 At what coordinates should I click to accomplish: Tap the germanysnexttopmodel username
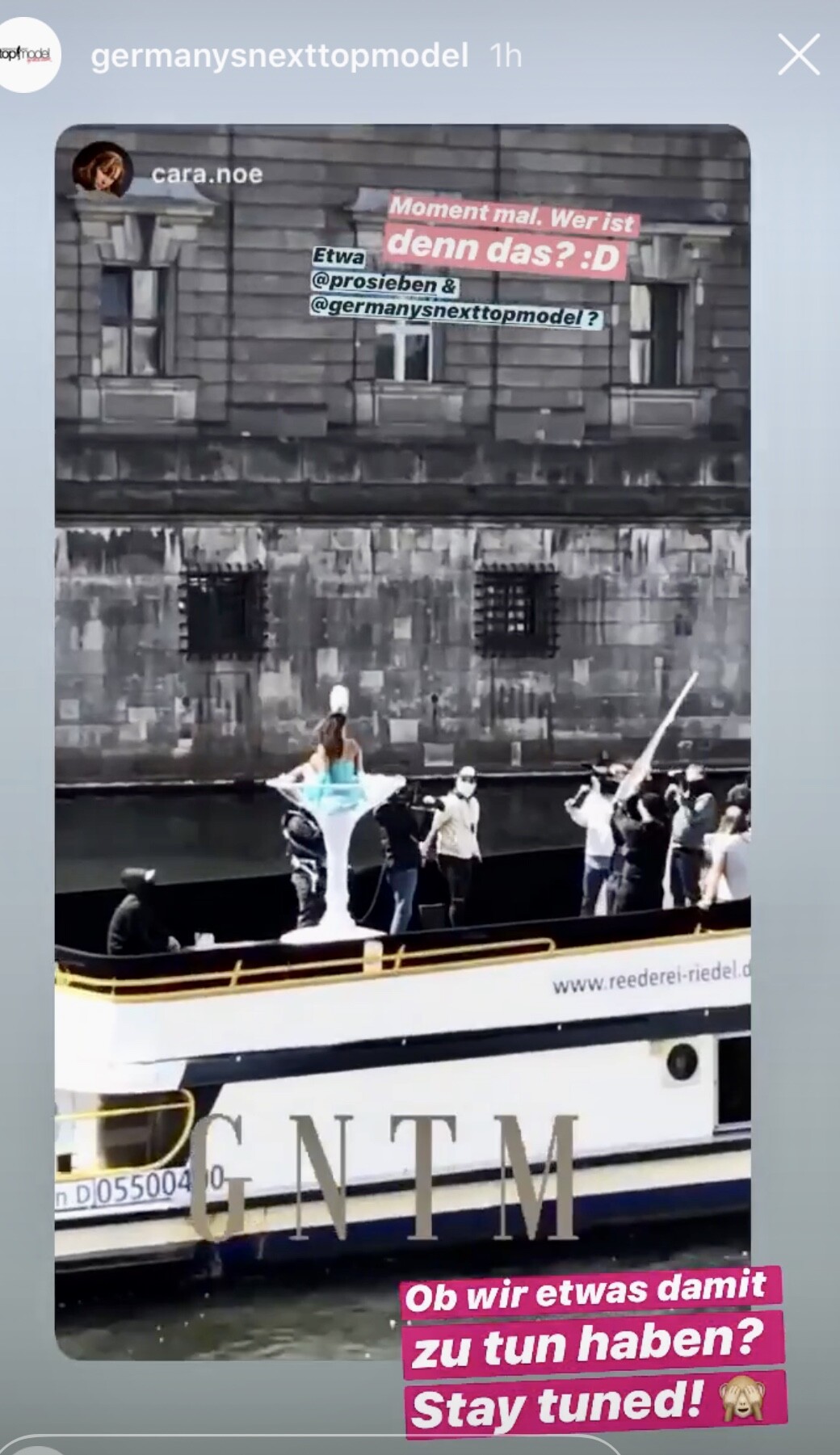[279, 56]
